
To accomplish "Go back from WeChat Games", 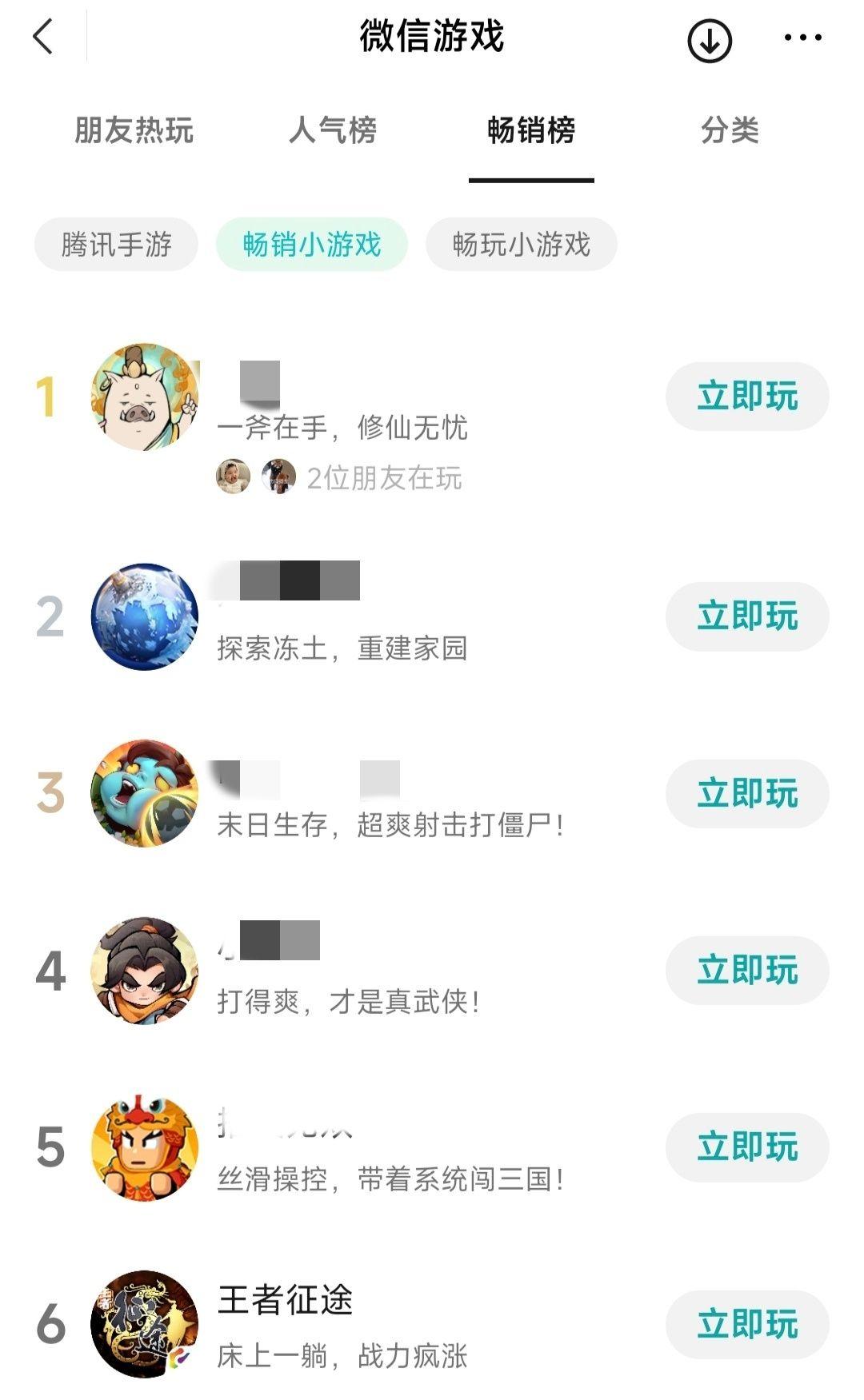I will 44,37.
